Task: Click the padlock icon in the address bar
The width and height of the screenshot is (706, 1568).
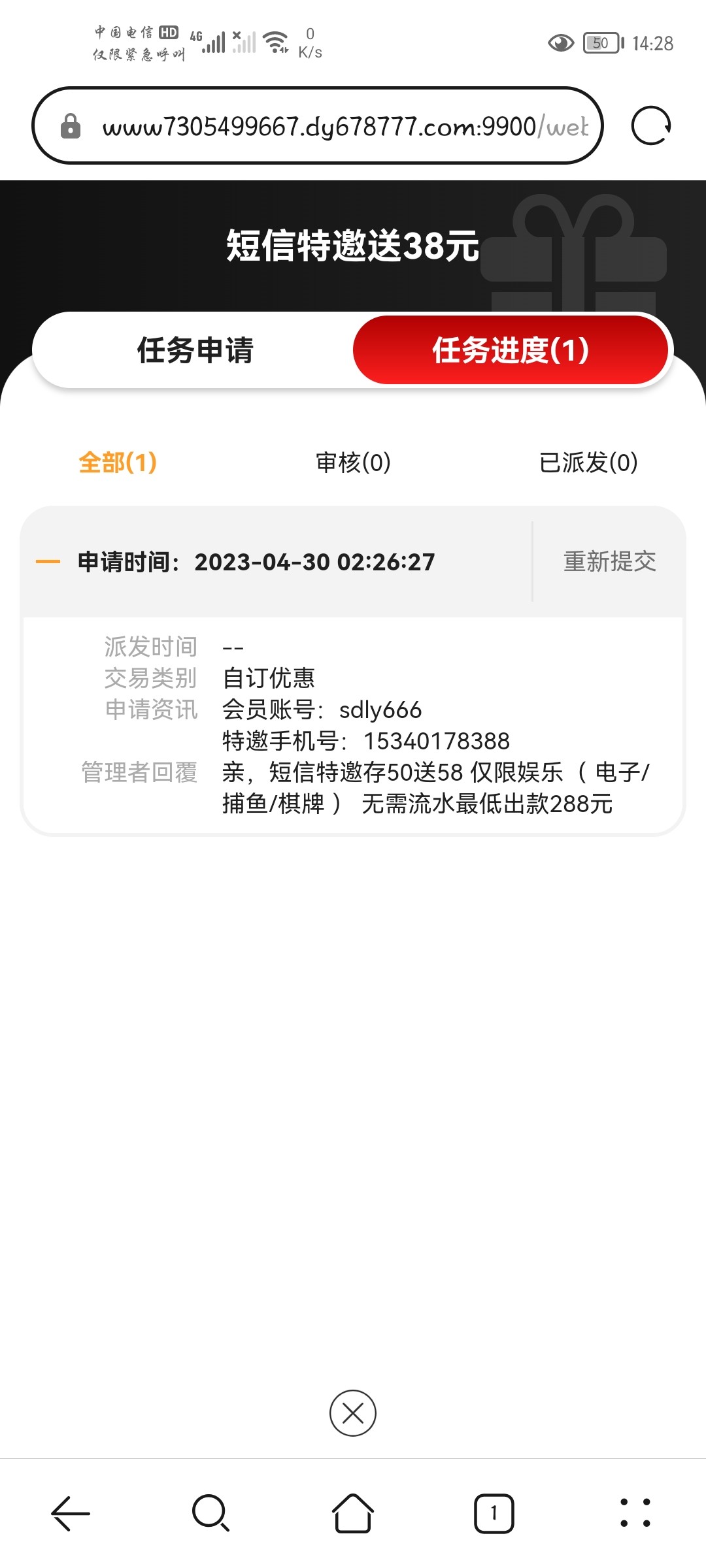Action: coord(69,125)
